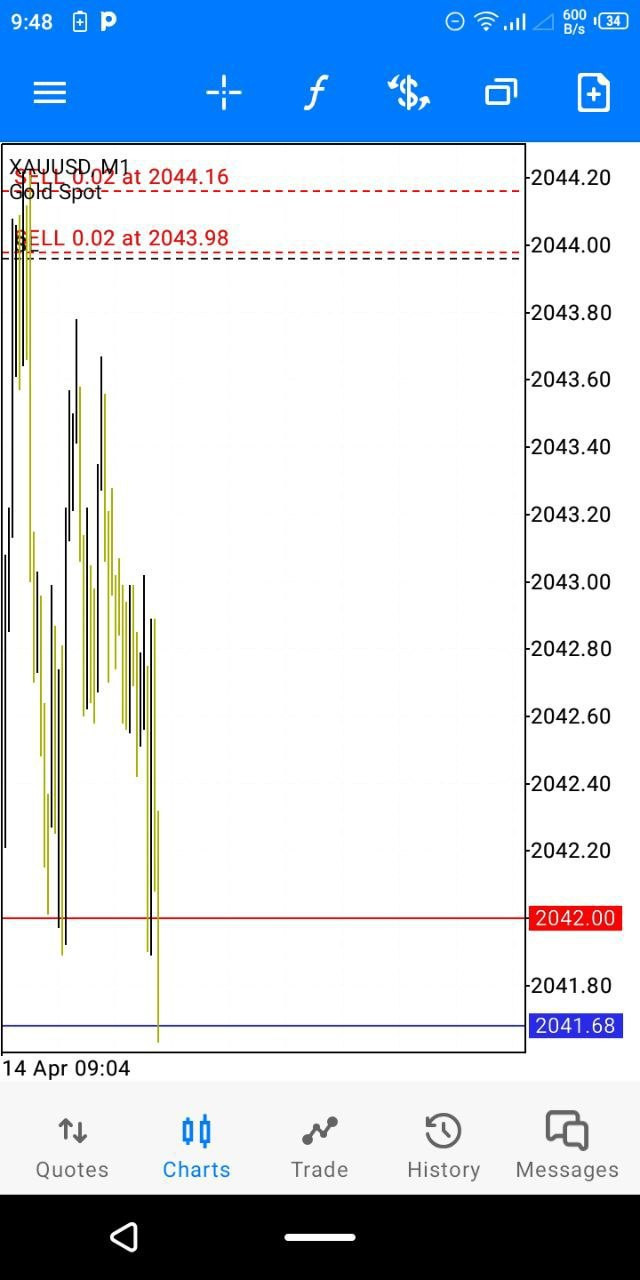Open the Messages tab

coord(567,1147)
